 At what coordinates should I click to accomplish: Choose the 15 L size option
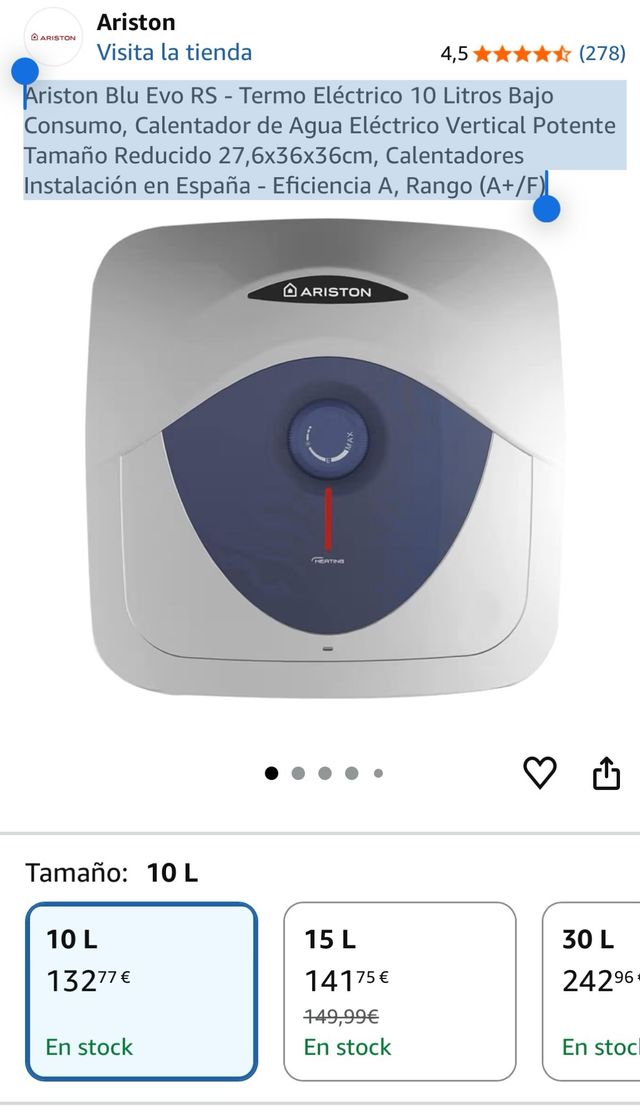pos(399,991)
